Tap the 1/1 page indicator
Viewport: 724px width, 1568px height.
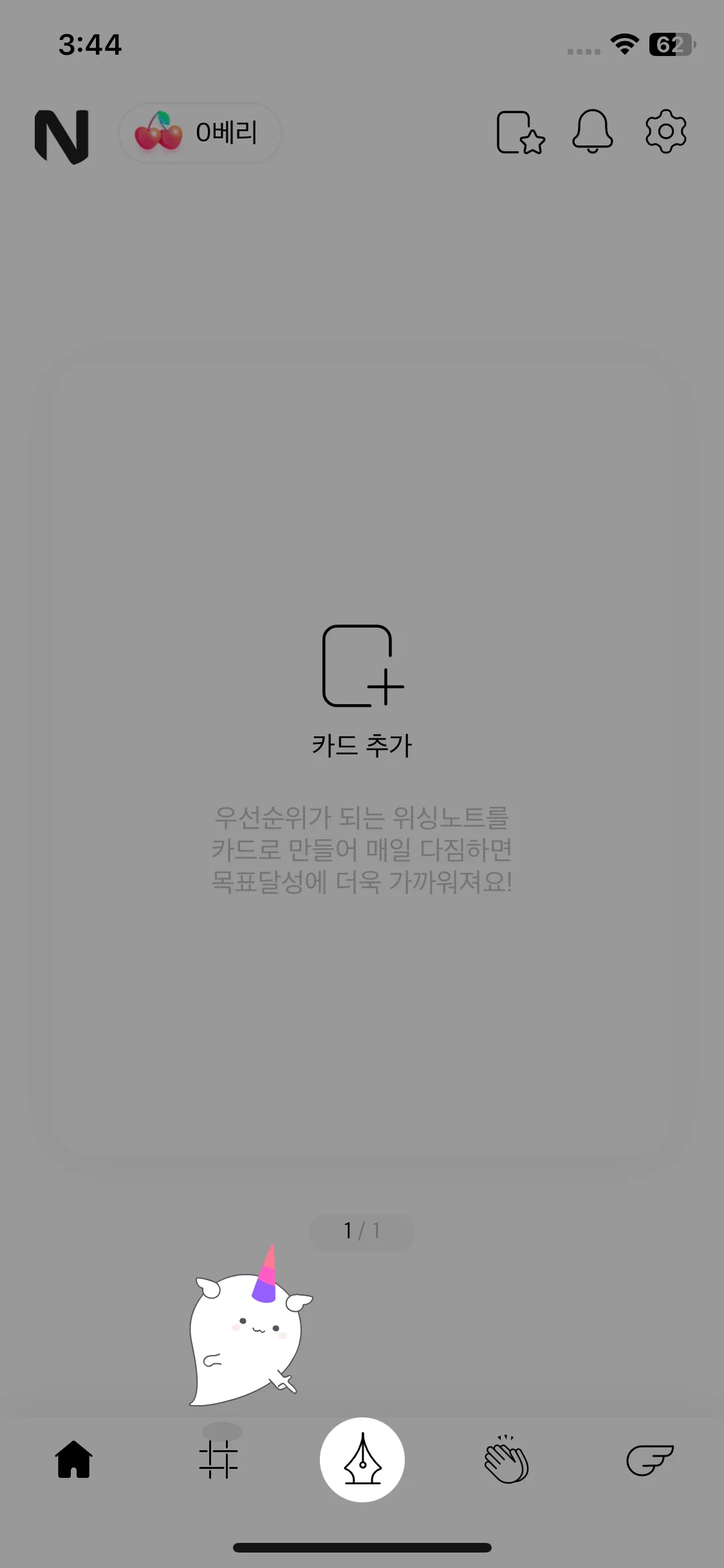[361, 1231]
